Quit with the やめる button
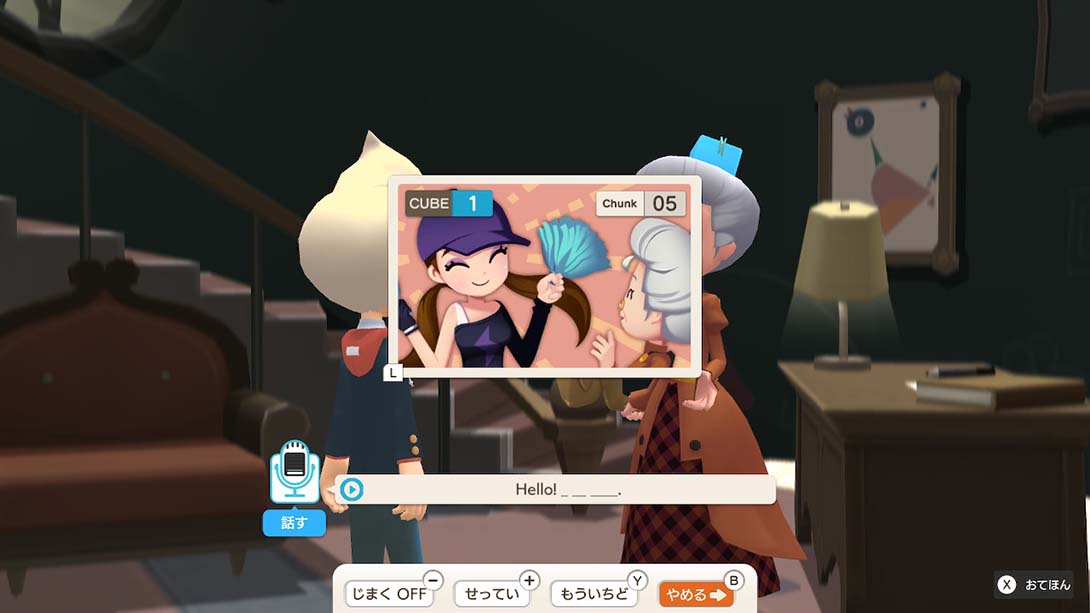The image size is (1090, 613). 696,594
